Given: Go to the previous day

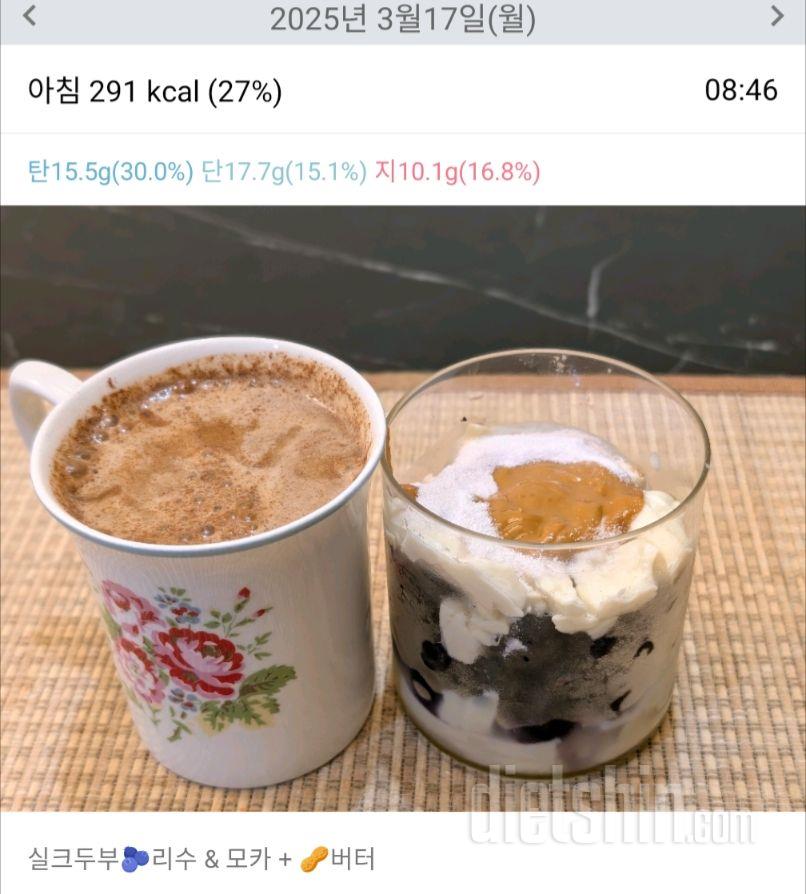Looking at the screenshot, I should 29,16.
